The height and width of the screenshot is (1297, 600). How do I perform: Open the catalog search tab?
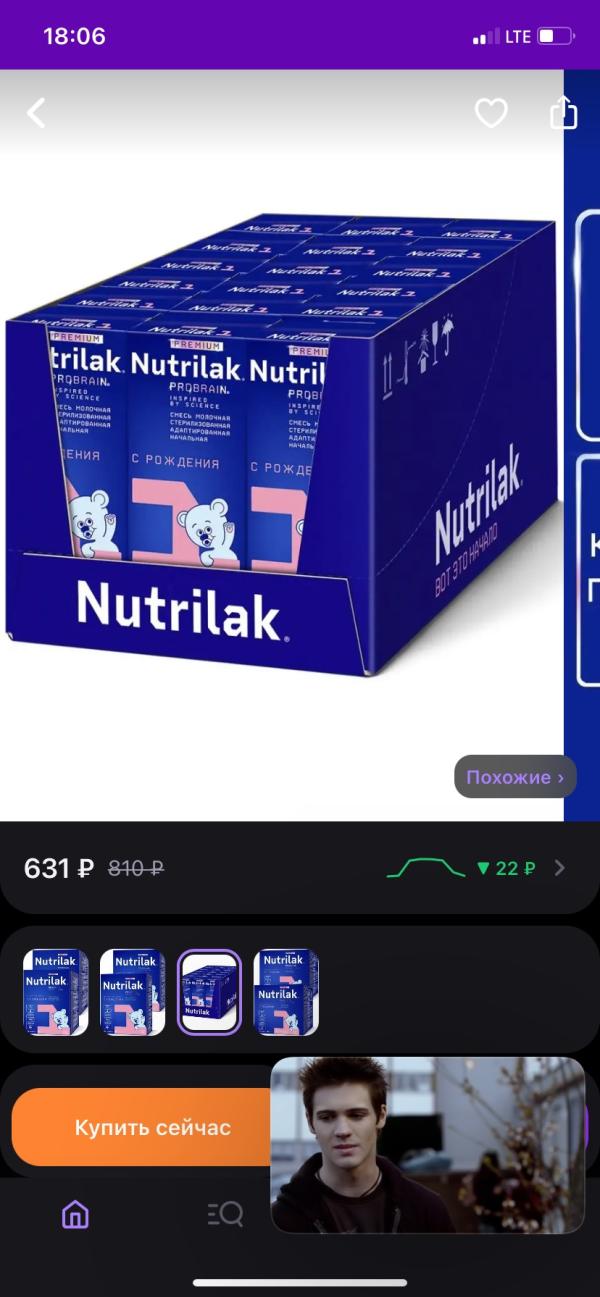pos(225,1214)
